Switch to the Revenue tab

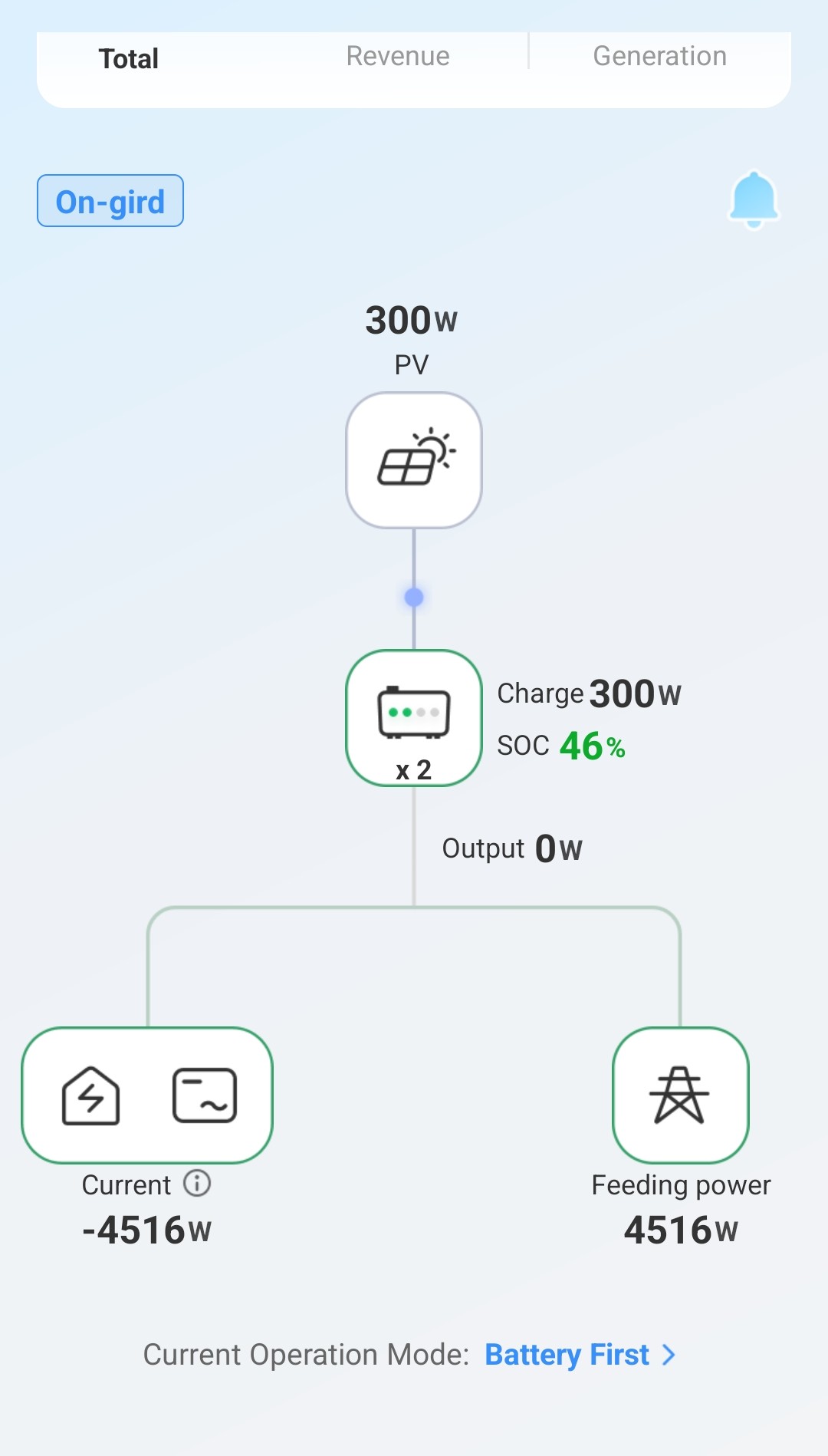tap(398, 56)
